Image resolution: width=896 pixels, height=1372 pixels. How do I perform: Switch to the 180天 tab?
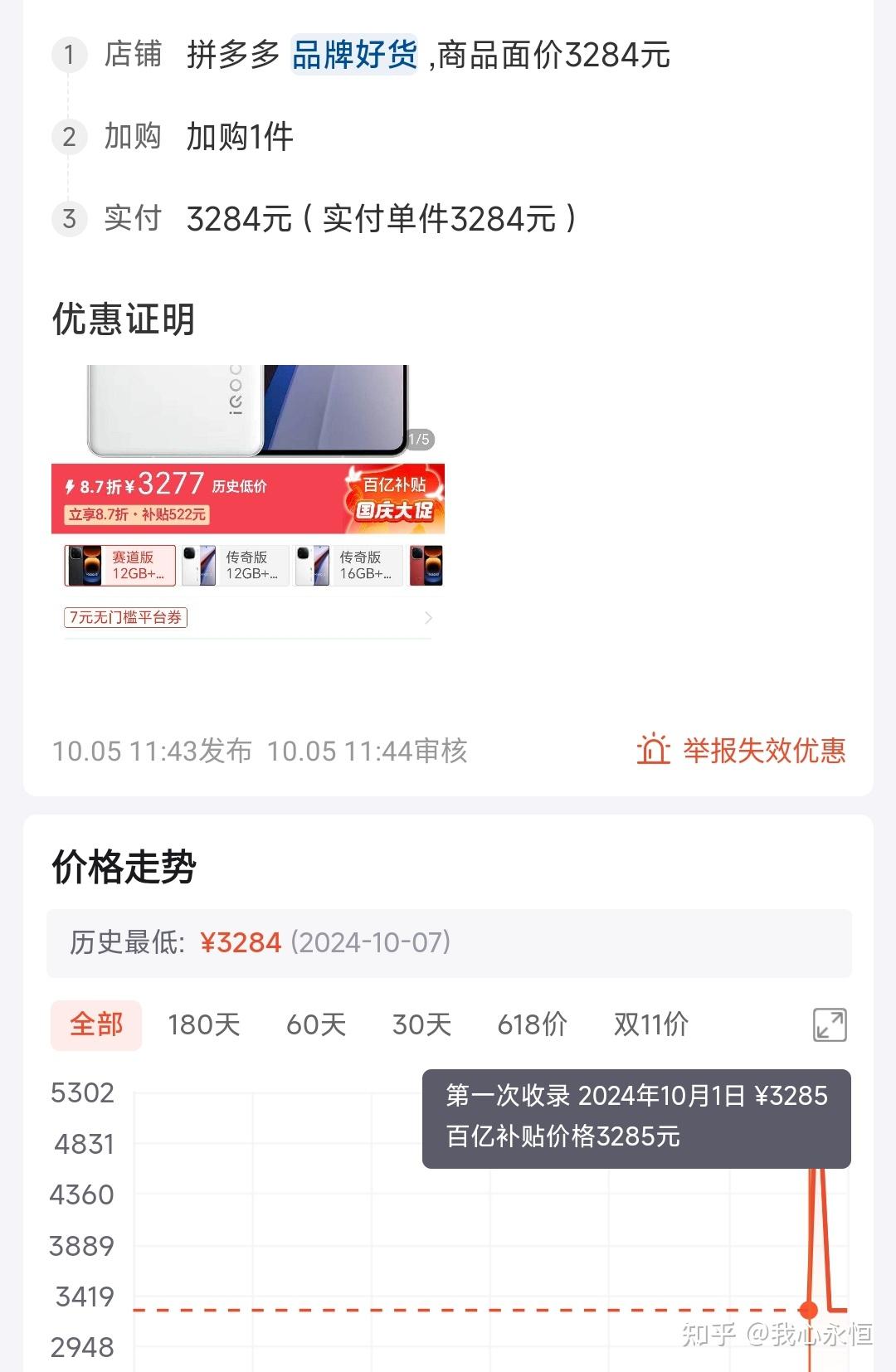click(x=203, y=1025)
